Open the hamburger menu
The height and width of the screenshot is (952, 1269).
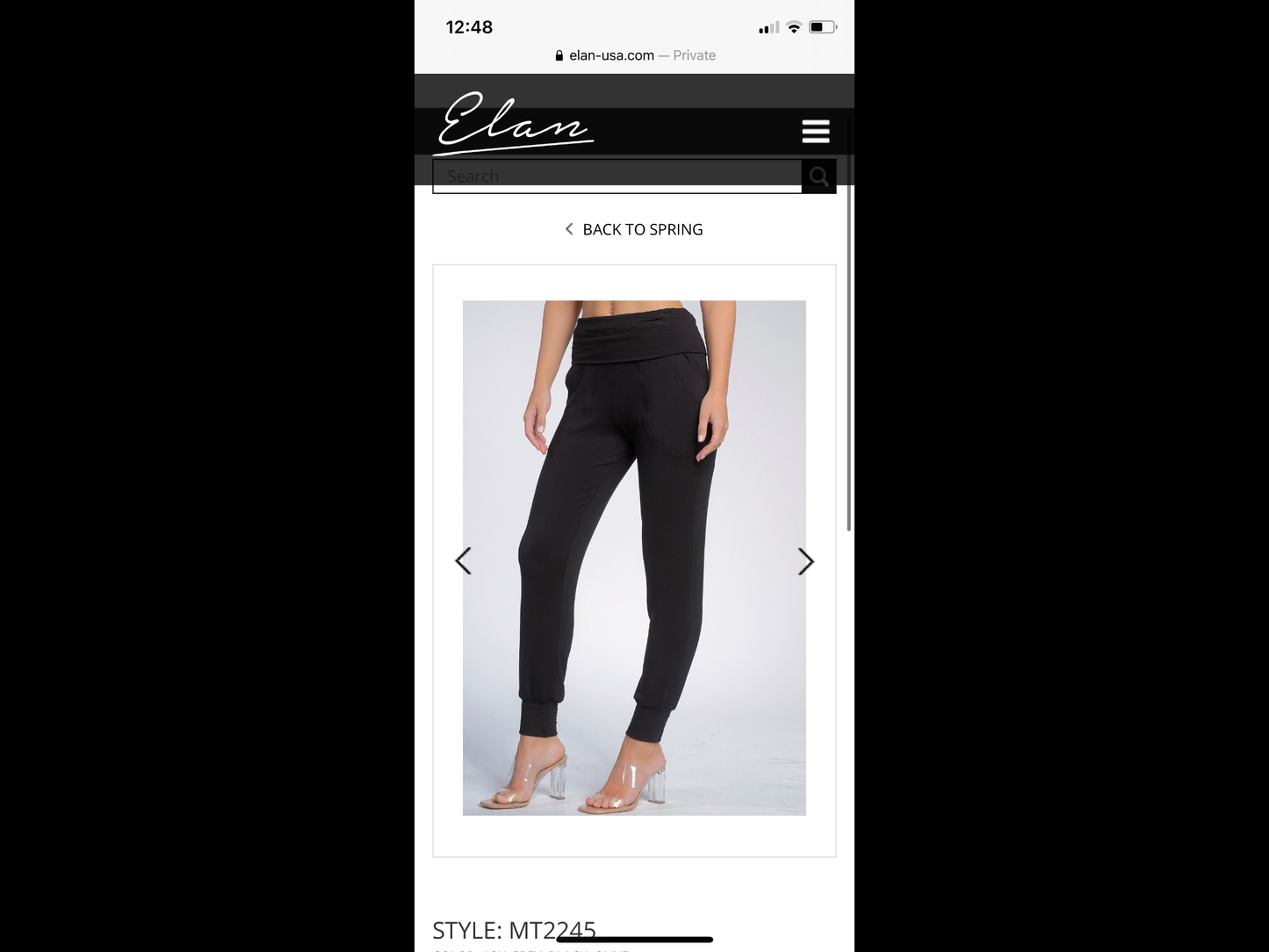click(x=815, y=131)
